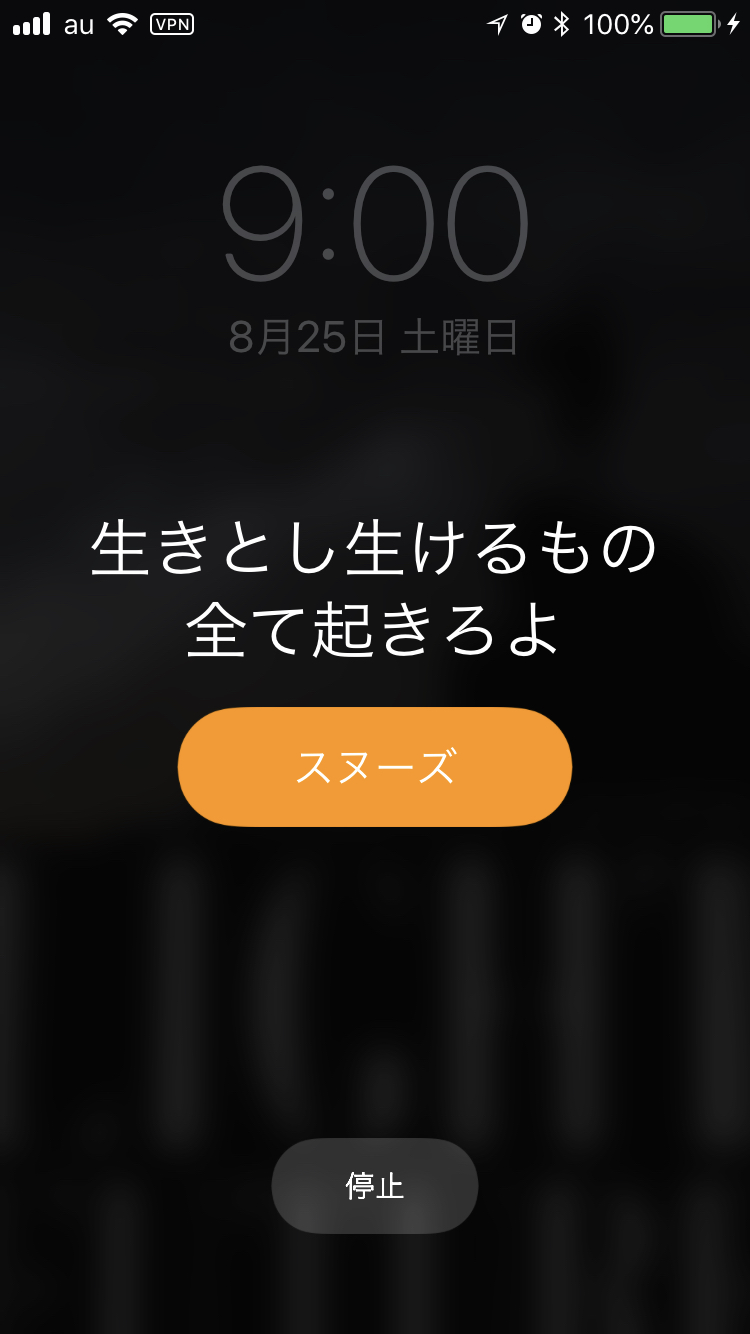Tap the Wi-Fi icon in status bar

coord(123,24)
